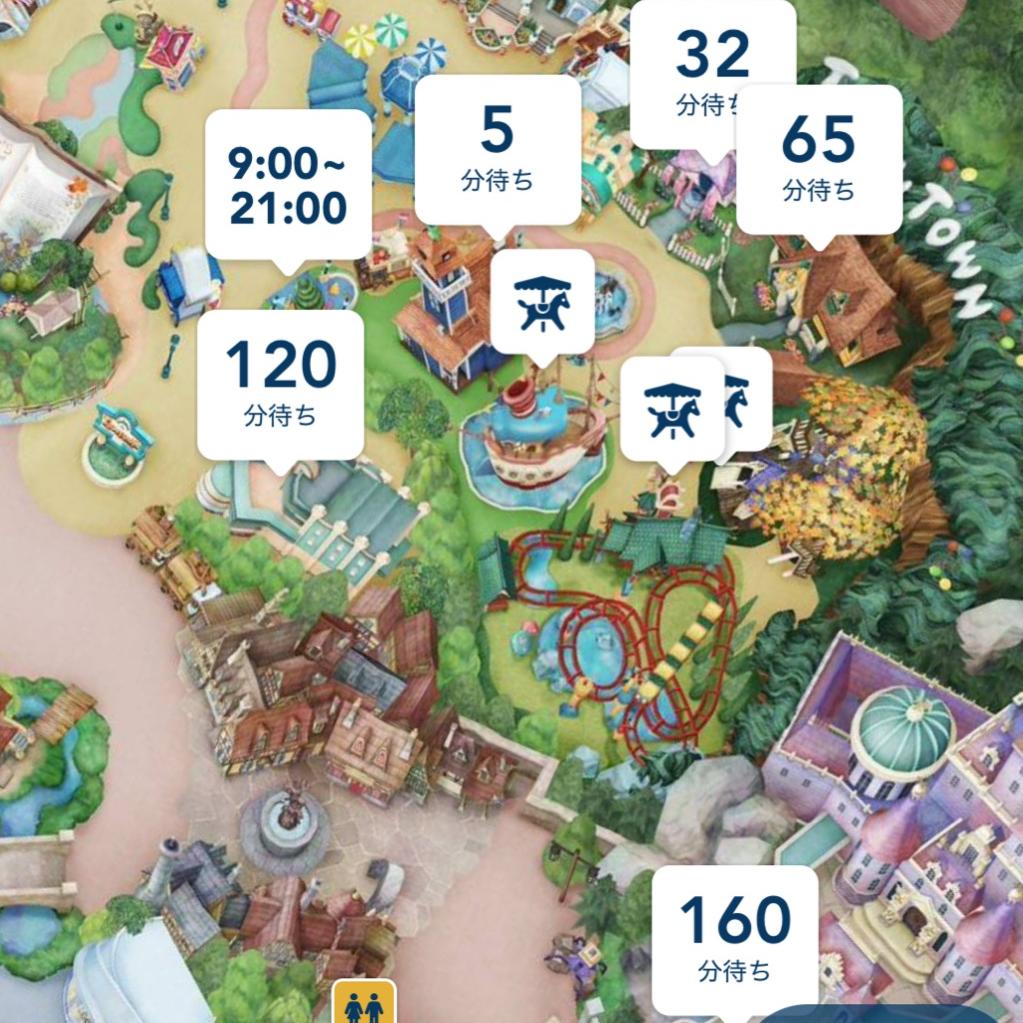Select the front carousel icon of the overlapping pair
The width and height of the screenshot is (1023, 1023).
coord(672,409)
